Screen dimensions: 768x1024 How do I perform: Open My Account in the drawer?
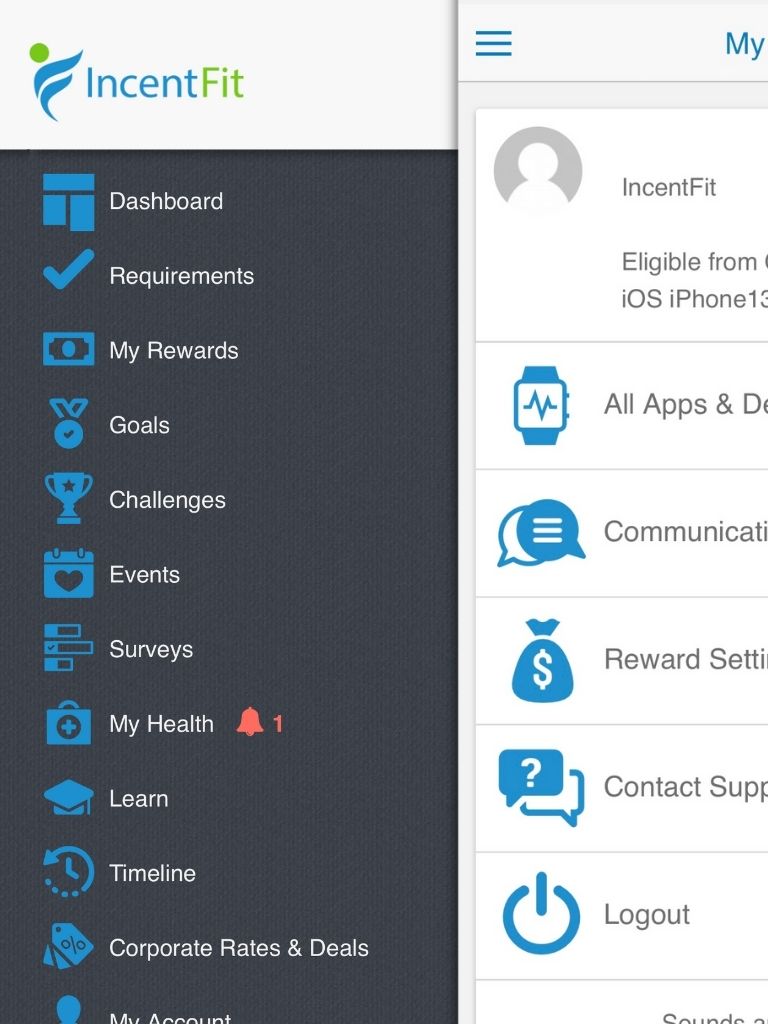pyautogui.click(x=169, y=1014)
